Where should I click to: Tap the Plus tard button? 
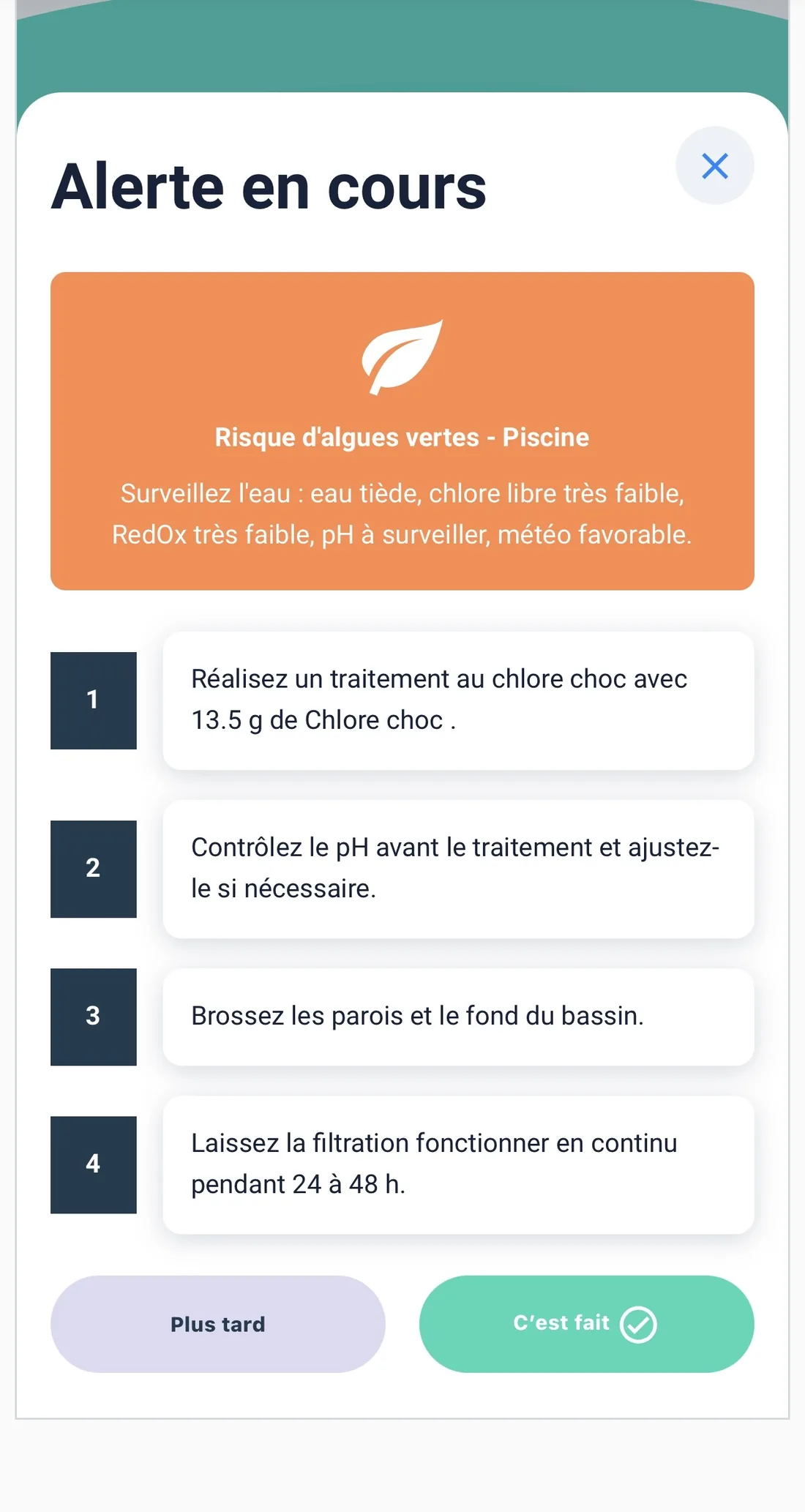pos(218,1324)
